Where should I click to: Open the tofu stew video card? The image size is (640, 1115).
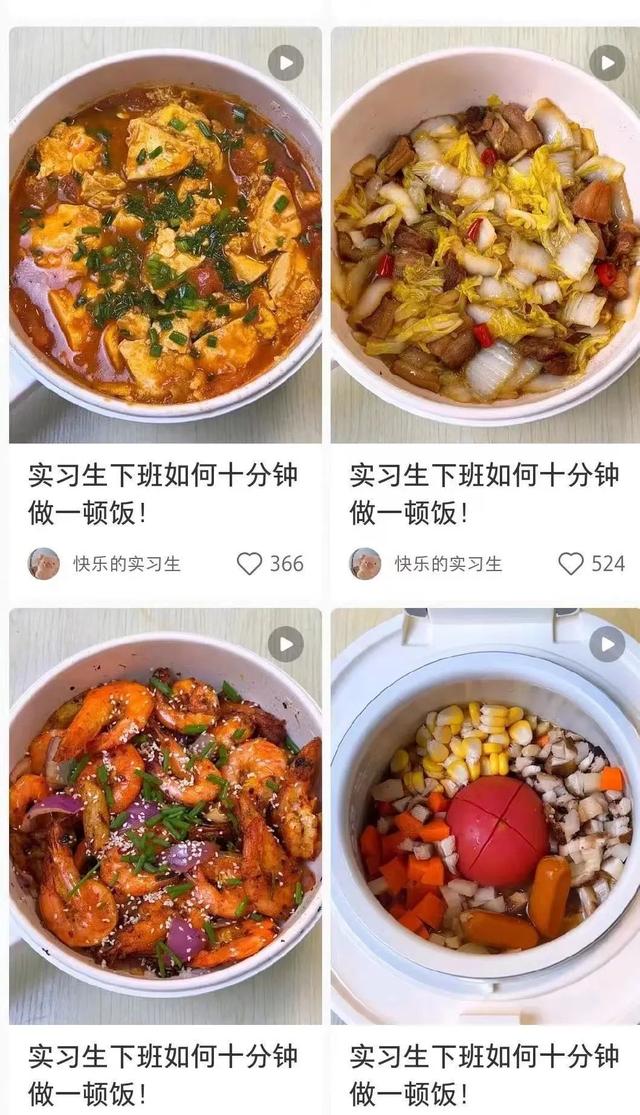[x=165, y=235]
